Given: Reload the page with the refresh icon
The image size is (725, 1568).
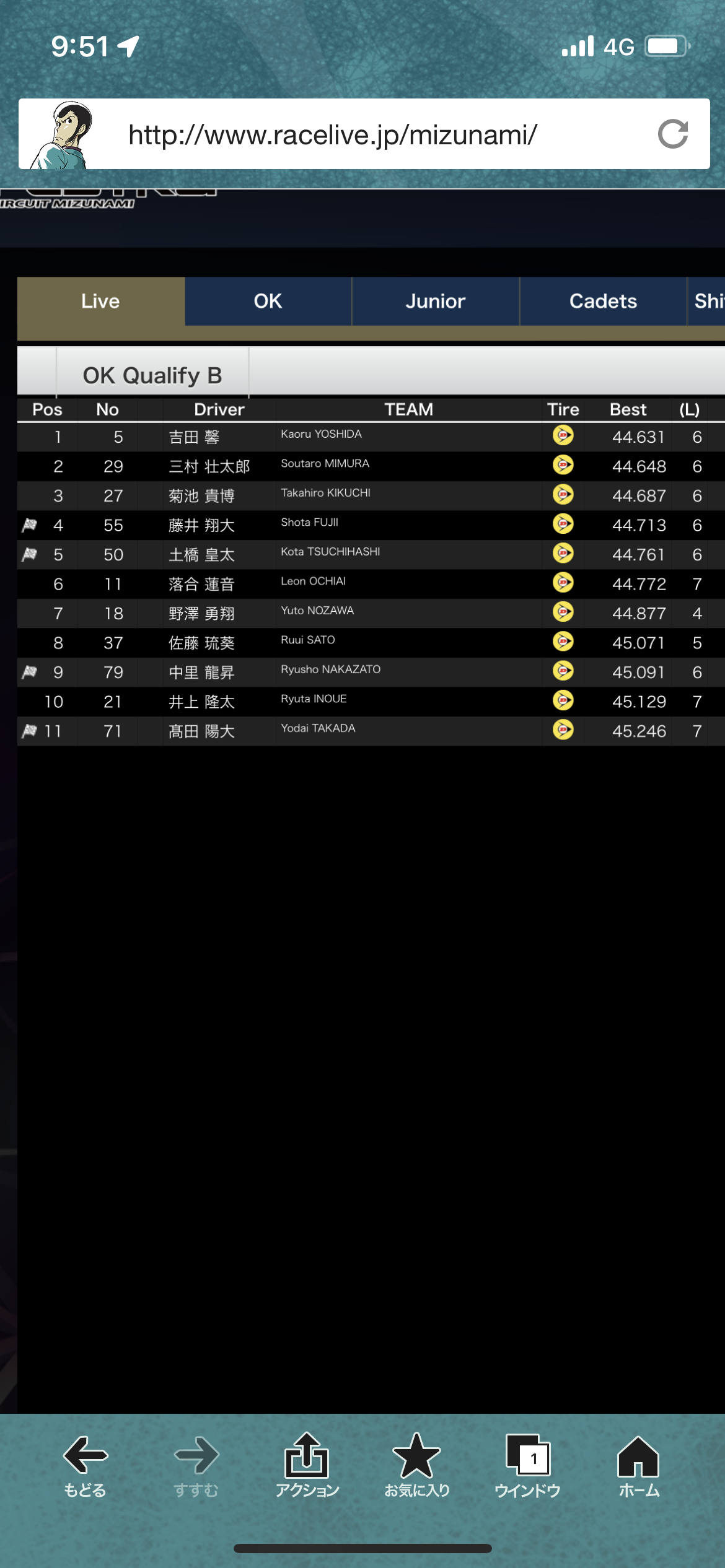Looking at the screenshot, I should tap(673, 134).
